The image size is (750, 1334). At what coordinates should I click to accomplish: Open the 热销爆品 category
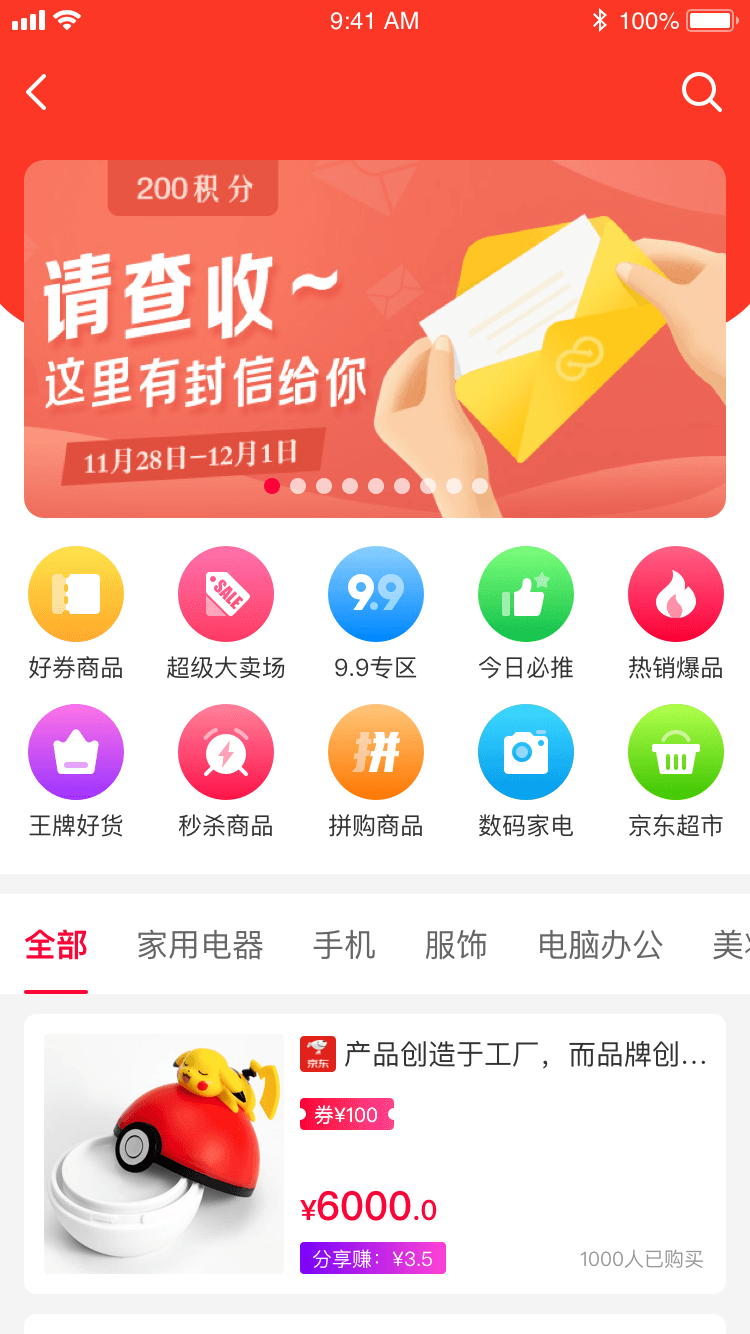click(676, 594)
